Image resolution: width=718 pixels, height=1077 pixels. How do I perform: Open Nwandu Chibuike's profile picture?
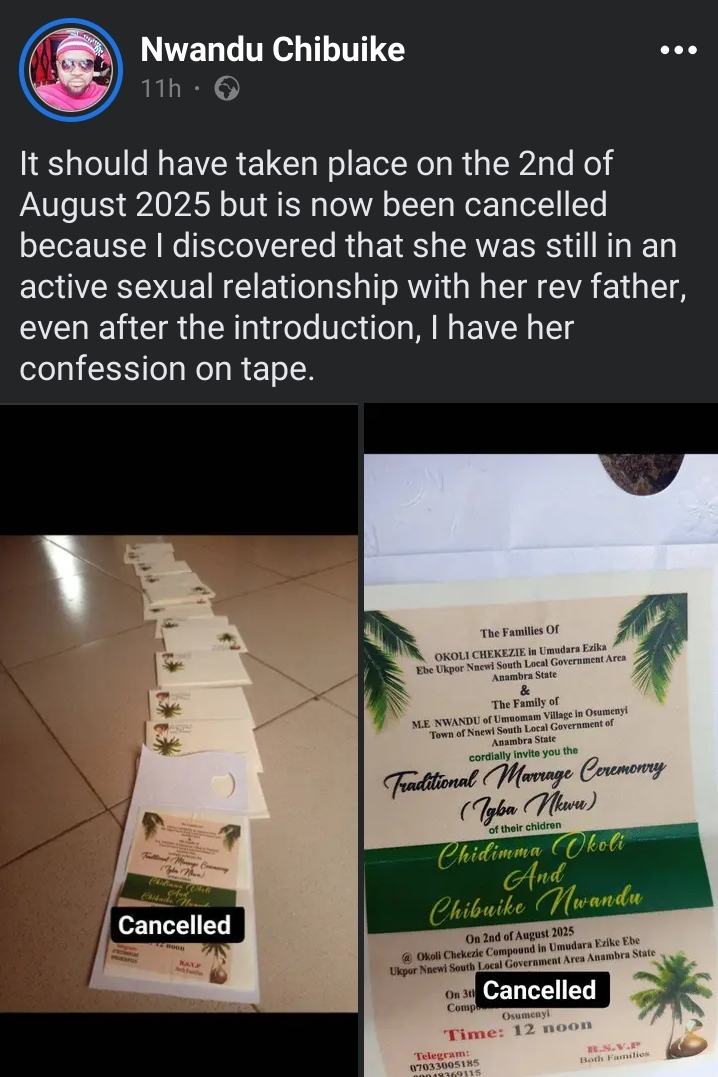[70, 70]
